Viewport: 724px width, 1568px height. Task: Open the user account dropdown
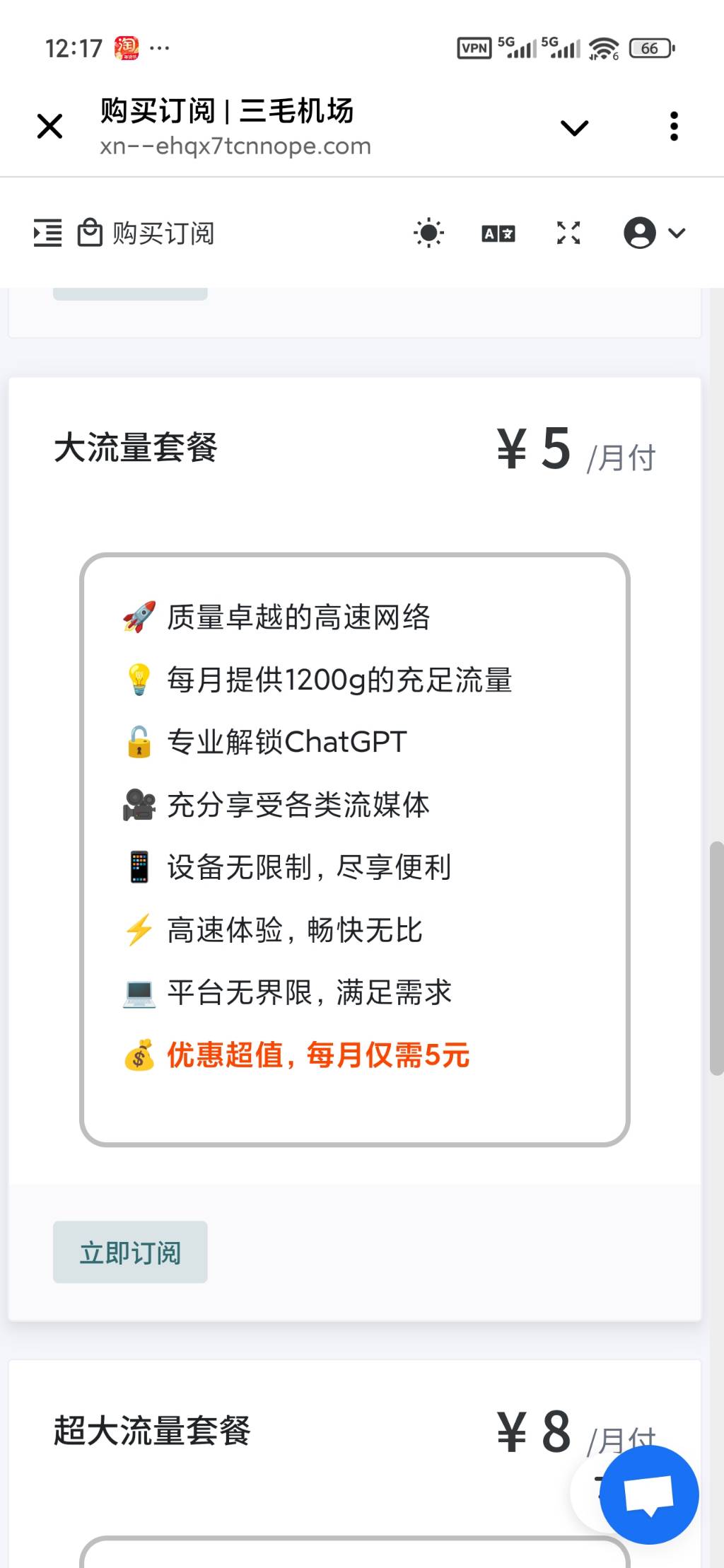click(x=654, y=233)
